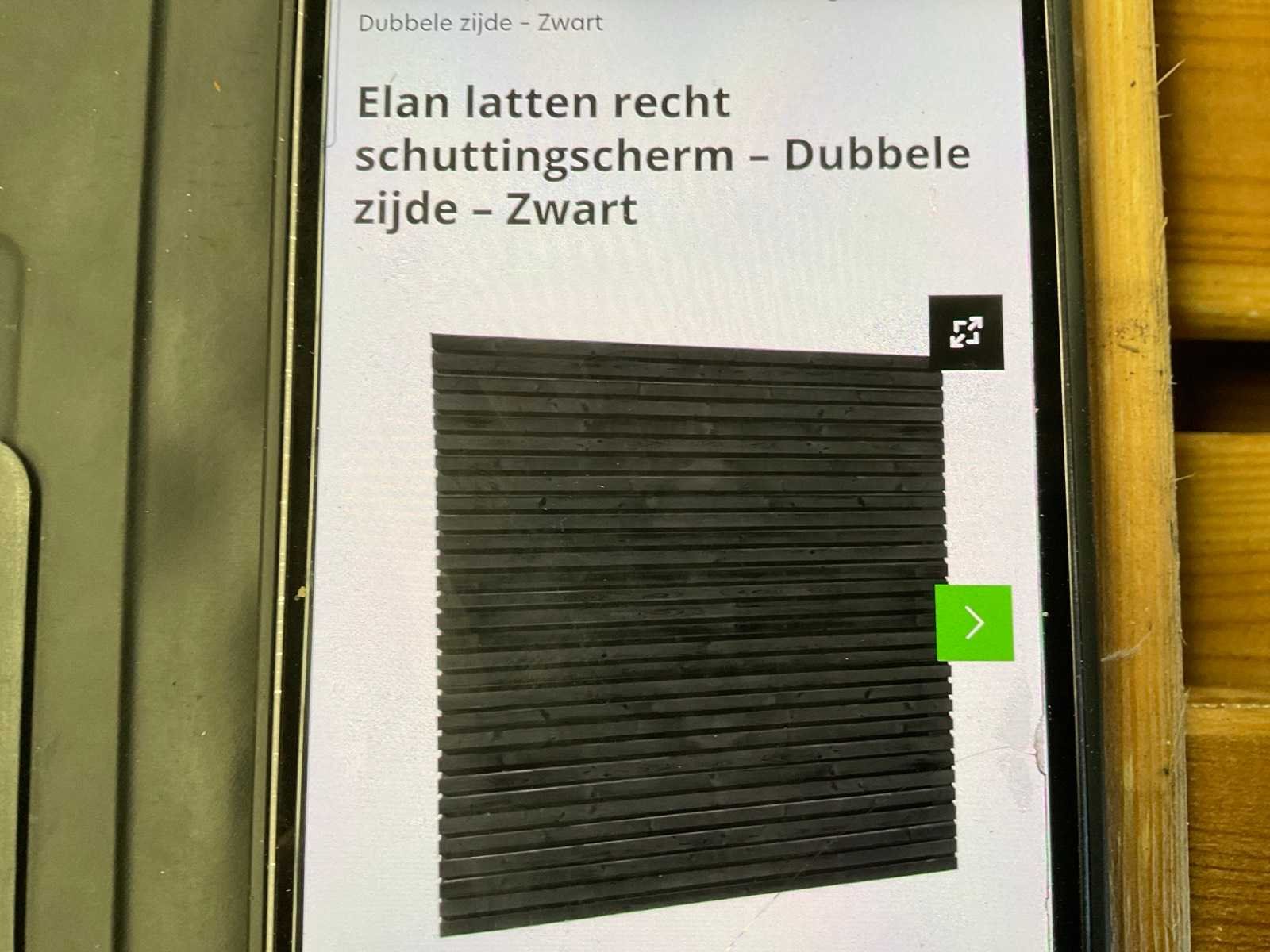Show the next product image
Image resolution: width=1270 pixels, height=952 pixels.
click(x=974, y=623)
